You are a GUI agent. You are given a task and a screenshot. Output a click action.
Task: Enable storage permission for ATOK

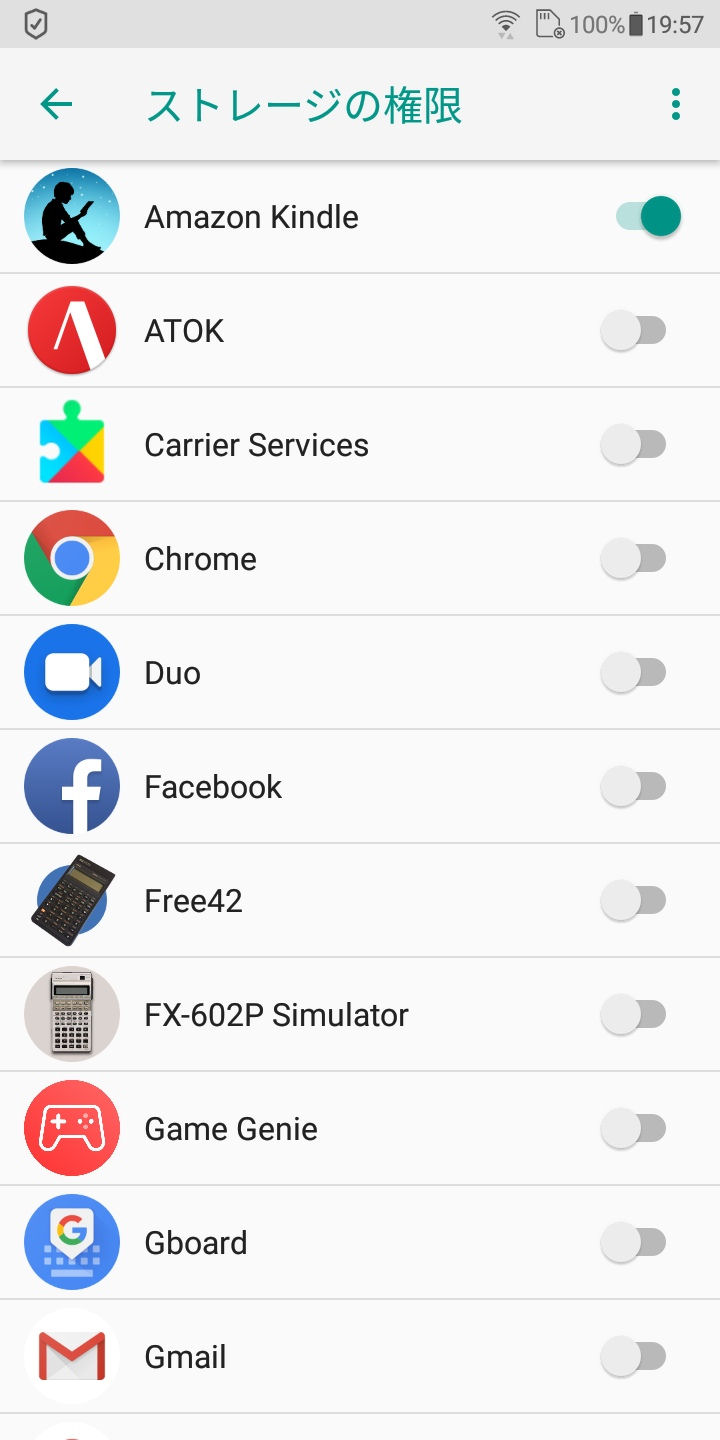634,330
